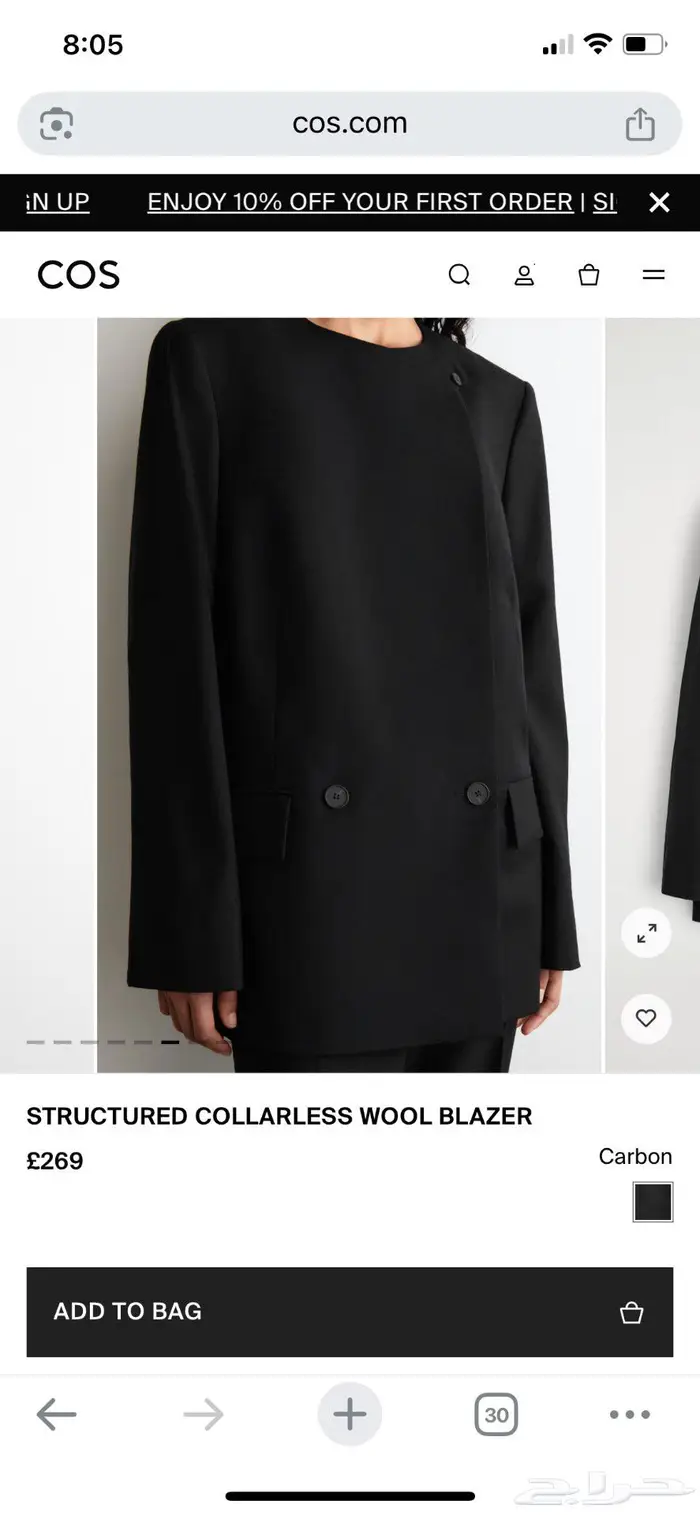Screen dimensions: 700x1515
Task: Open a new browser tab
Action: [349, 1414]
